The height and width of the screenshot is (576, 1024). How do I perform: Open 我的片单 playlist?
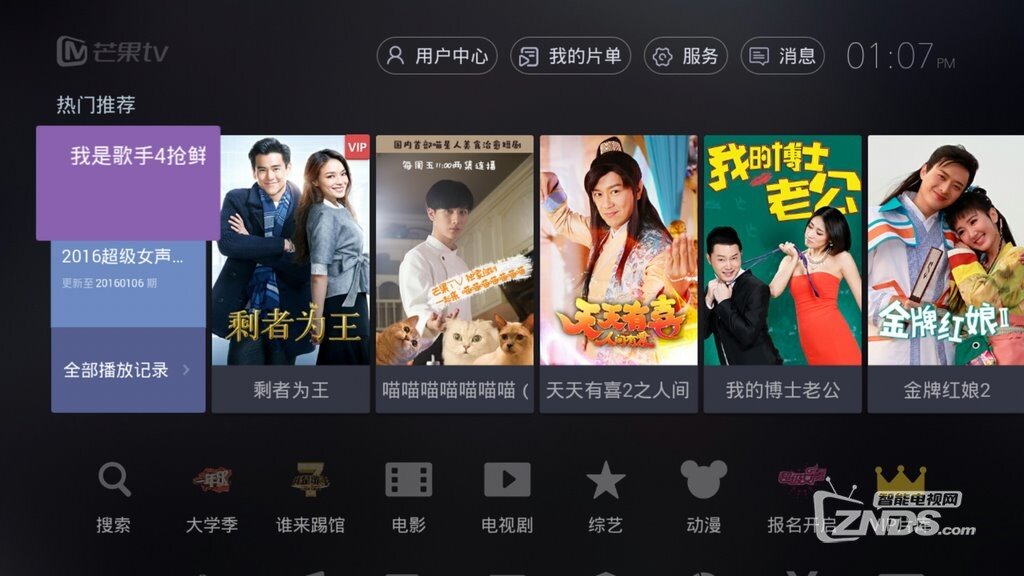point(570,56)
